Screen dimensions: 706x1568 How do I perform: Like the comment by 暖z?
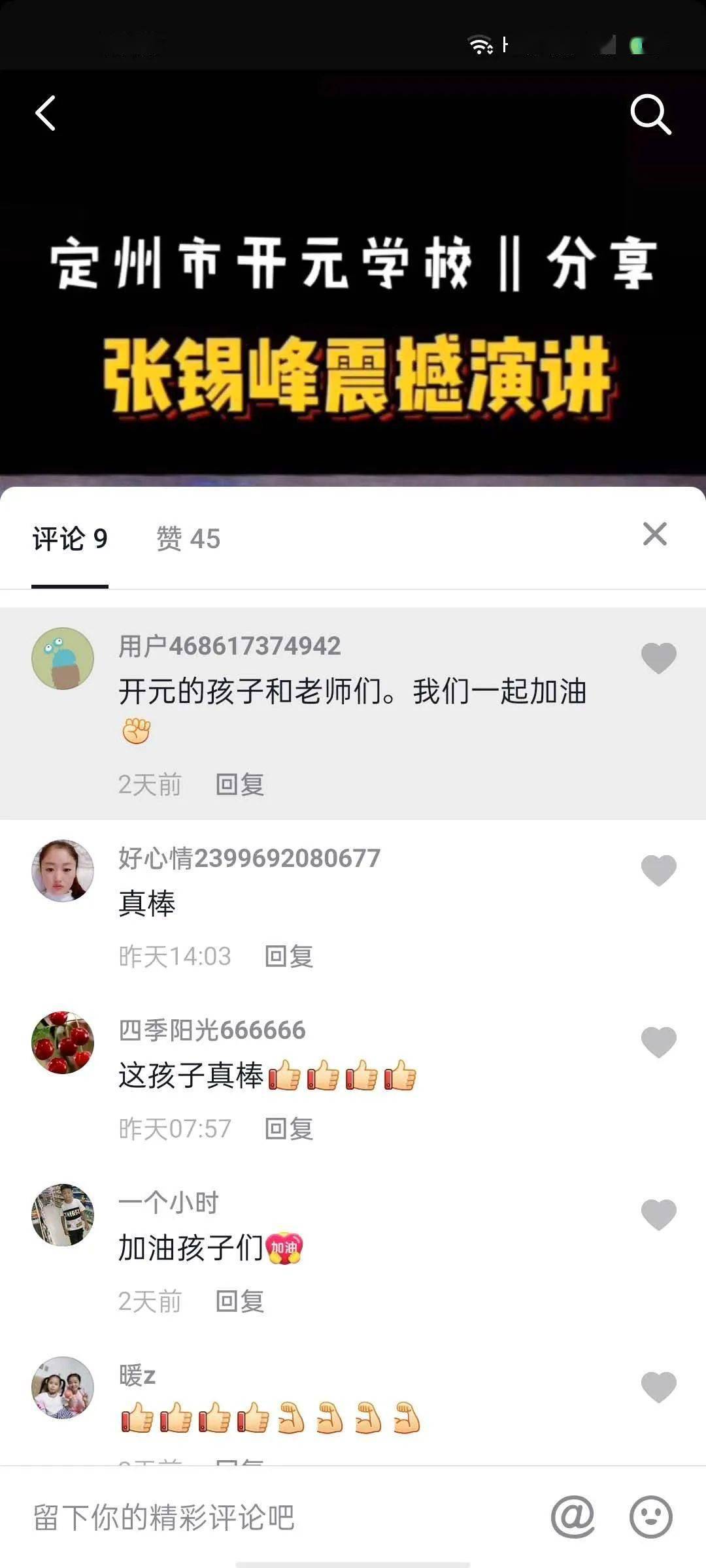point(658,1387)
